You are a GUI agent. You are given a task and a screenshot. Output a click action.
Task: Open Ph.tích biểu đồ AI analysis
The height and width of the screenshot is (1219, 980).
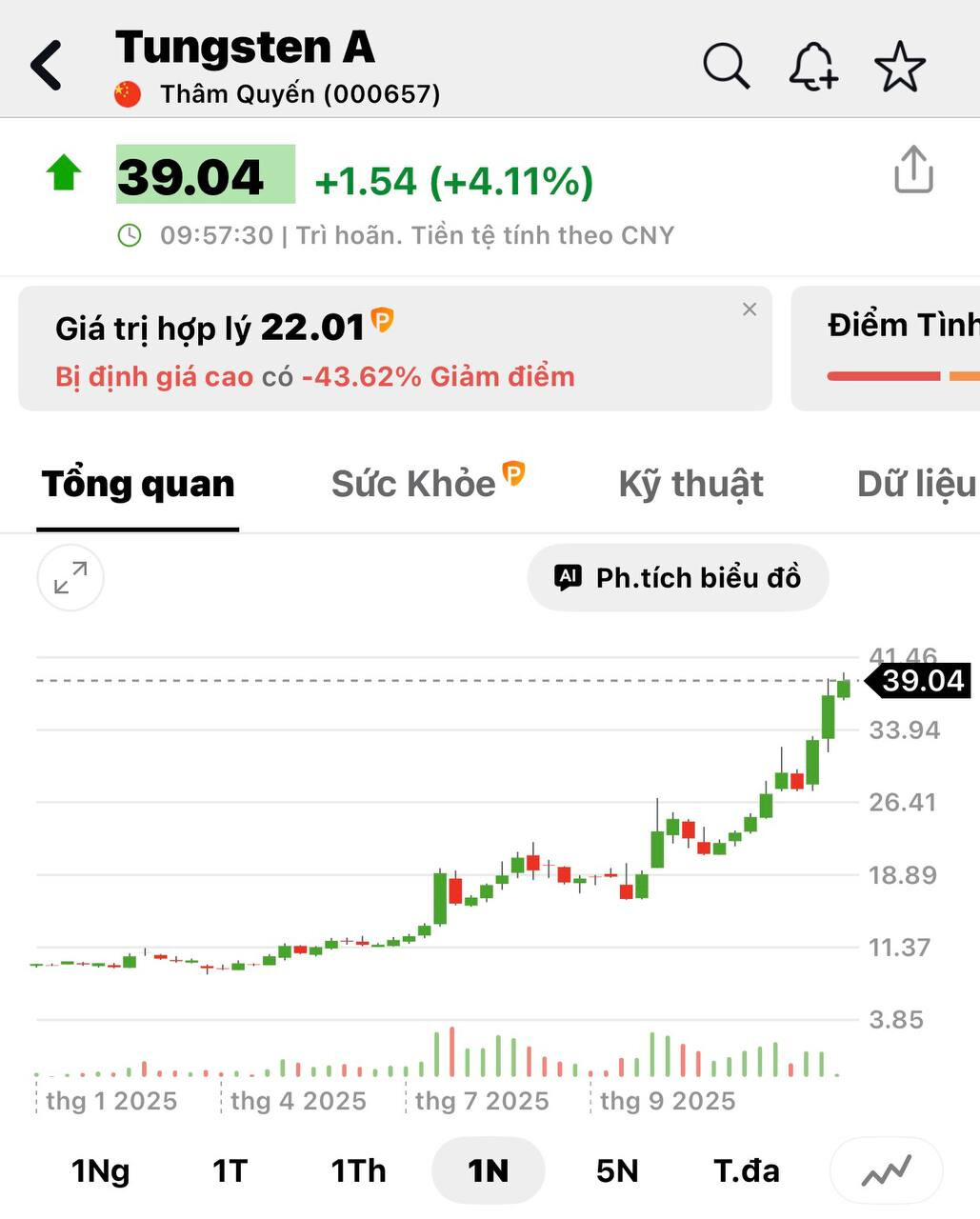pyautogui.click(x=677, y=577)
